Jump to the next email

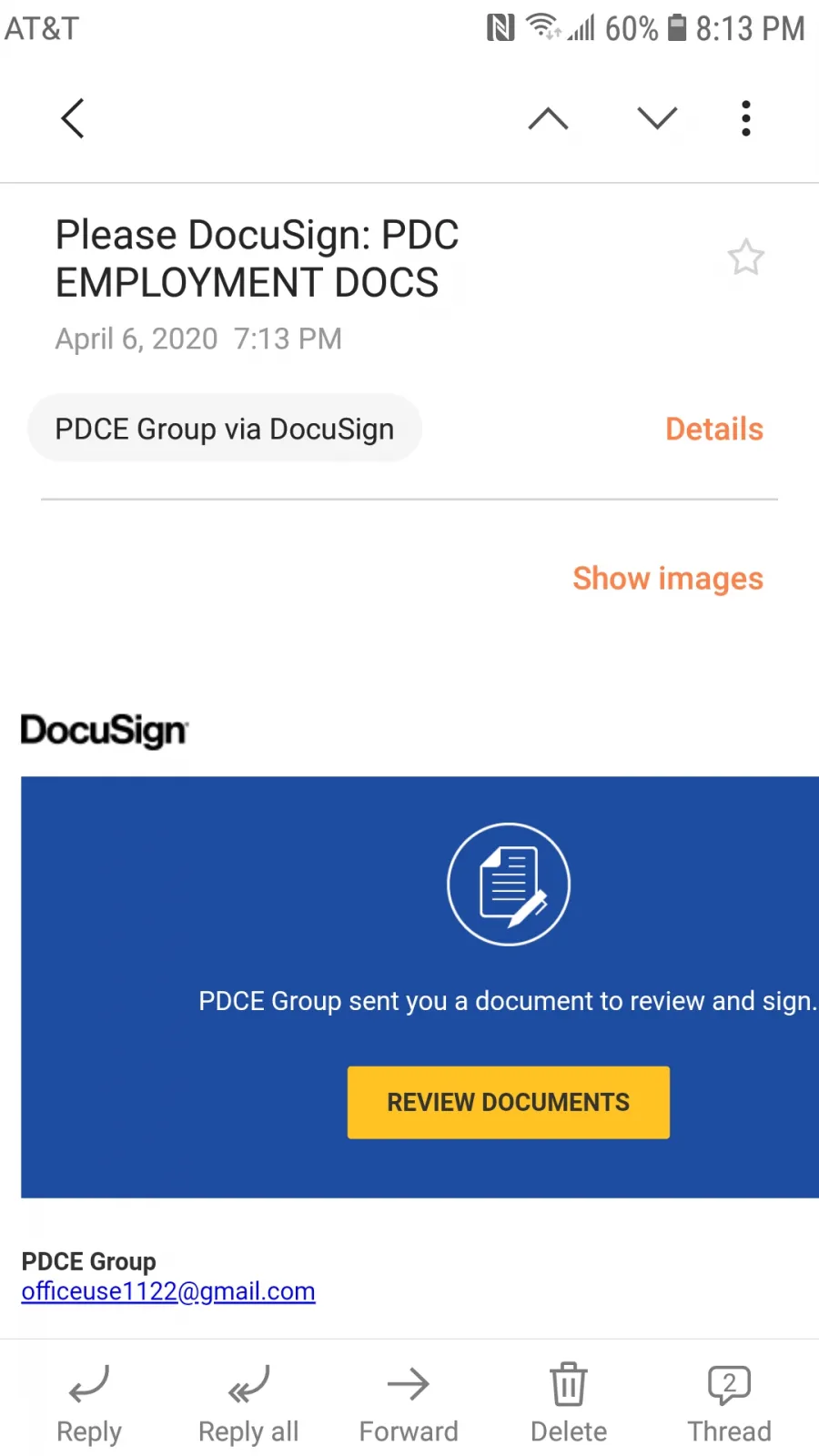pos(657,118)
